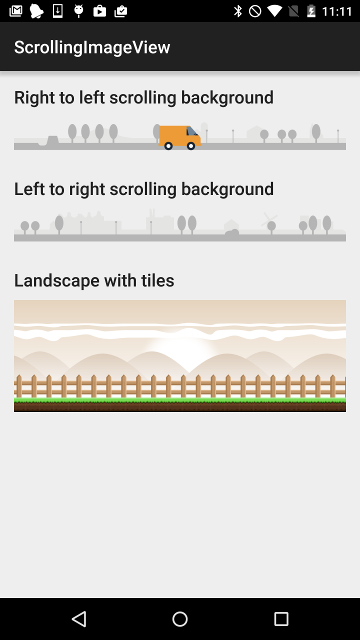Tap the system back button

[x=79, y=619]
